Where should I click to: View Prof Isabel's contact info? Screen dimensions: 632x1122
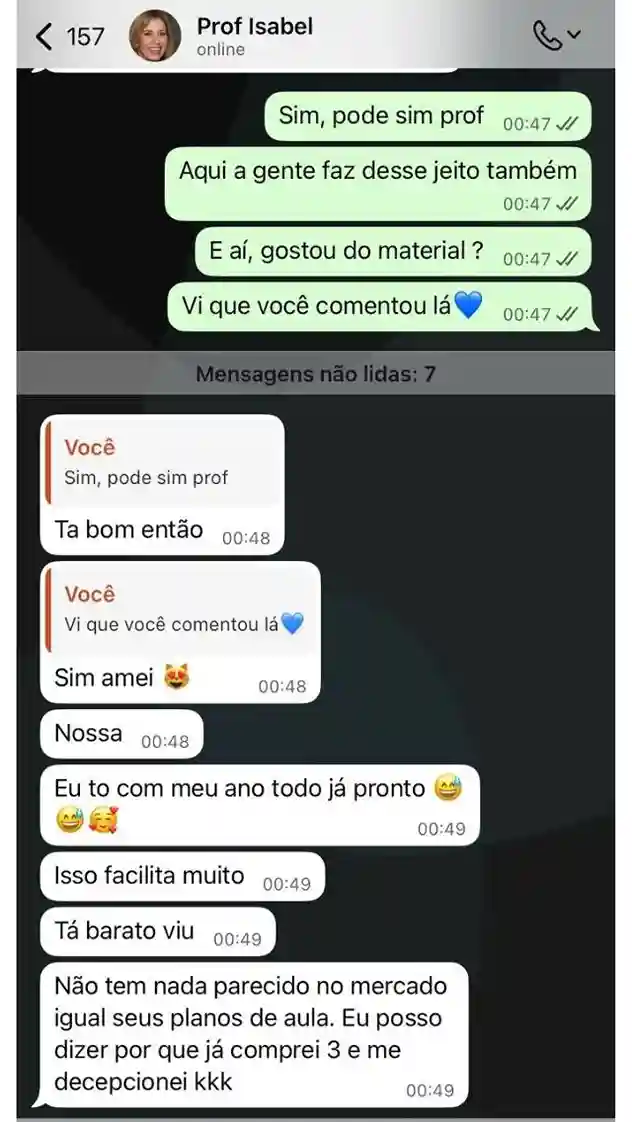pyautogui.click(x=255, y=35)
